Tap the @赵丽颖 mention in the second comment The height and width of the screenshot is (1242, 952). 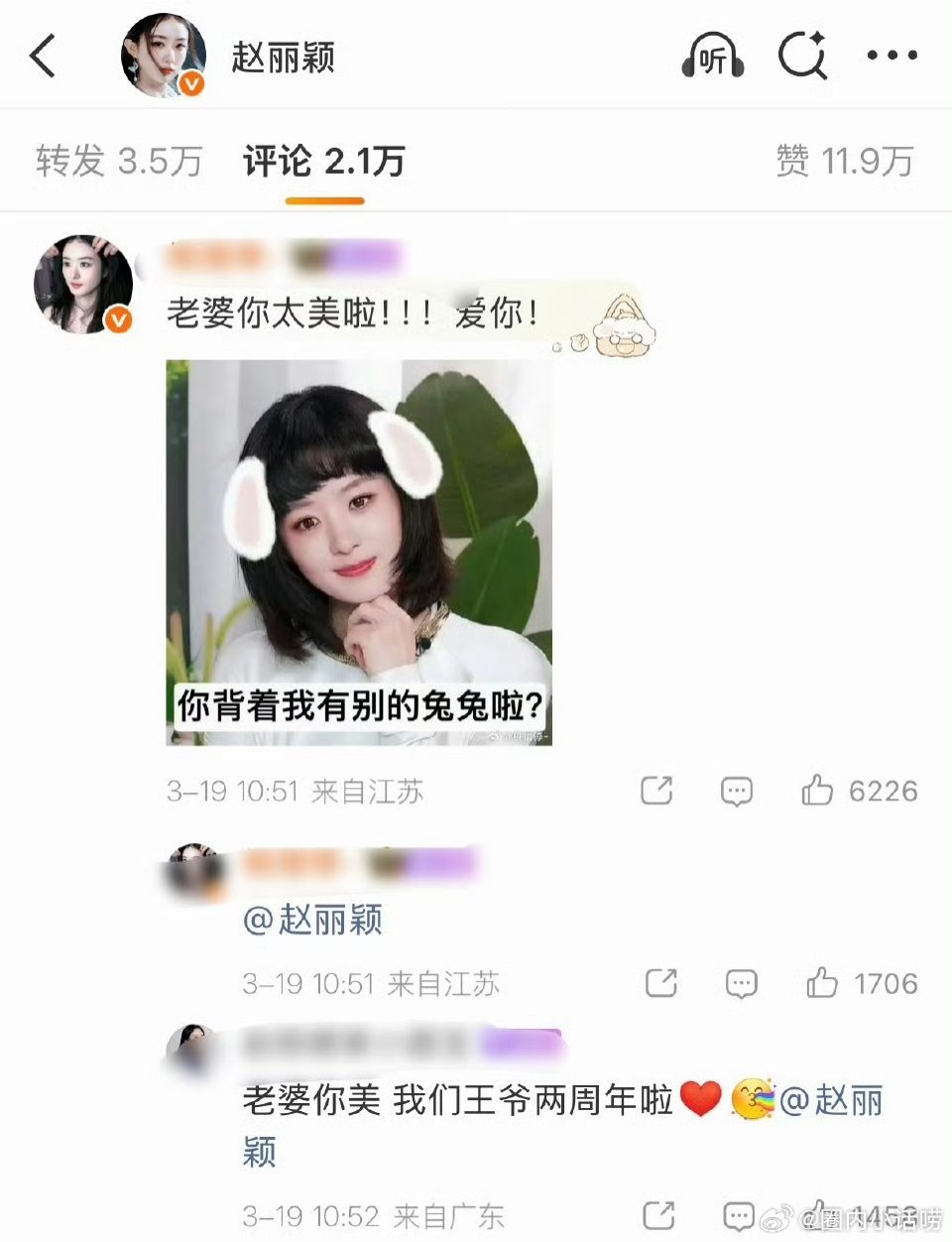pyautogui.click(x=313, y=921)
